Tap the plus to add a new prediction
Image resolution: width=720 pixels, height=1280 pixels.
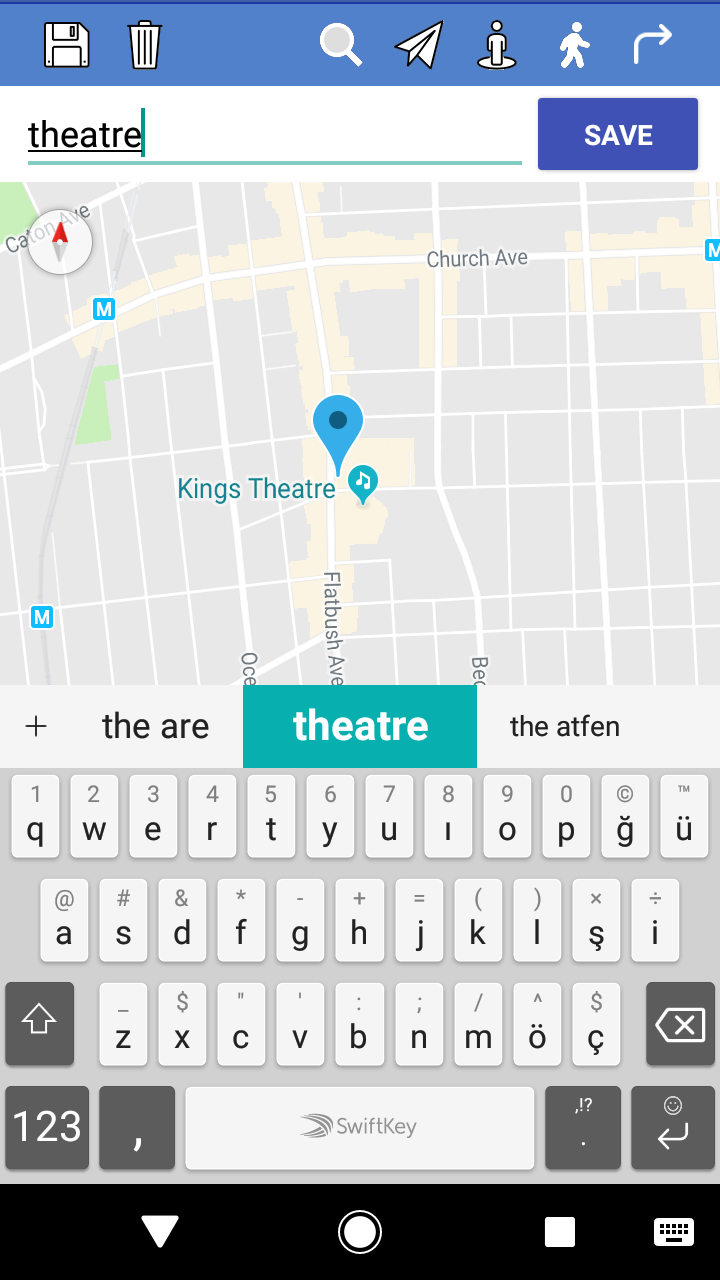[x=36, y=726]
